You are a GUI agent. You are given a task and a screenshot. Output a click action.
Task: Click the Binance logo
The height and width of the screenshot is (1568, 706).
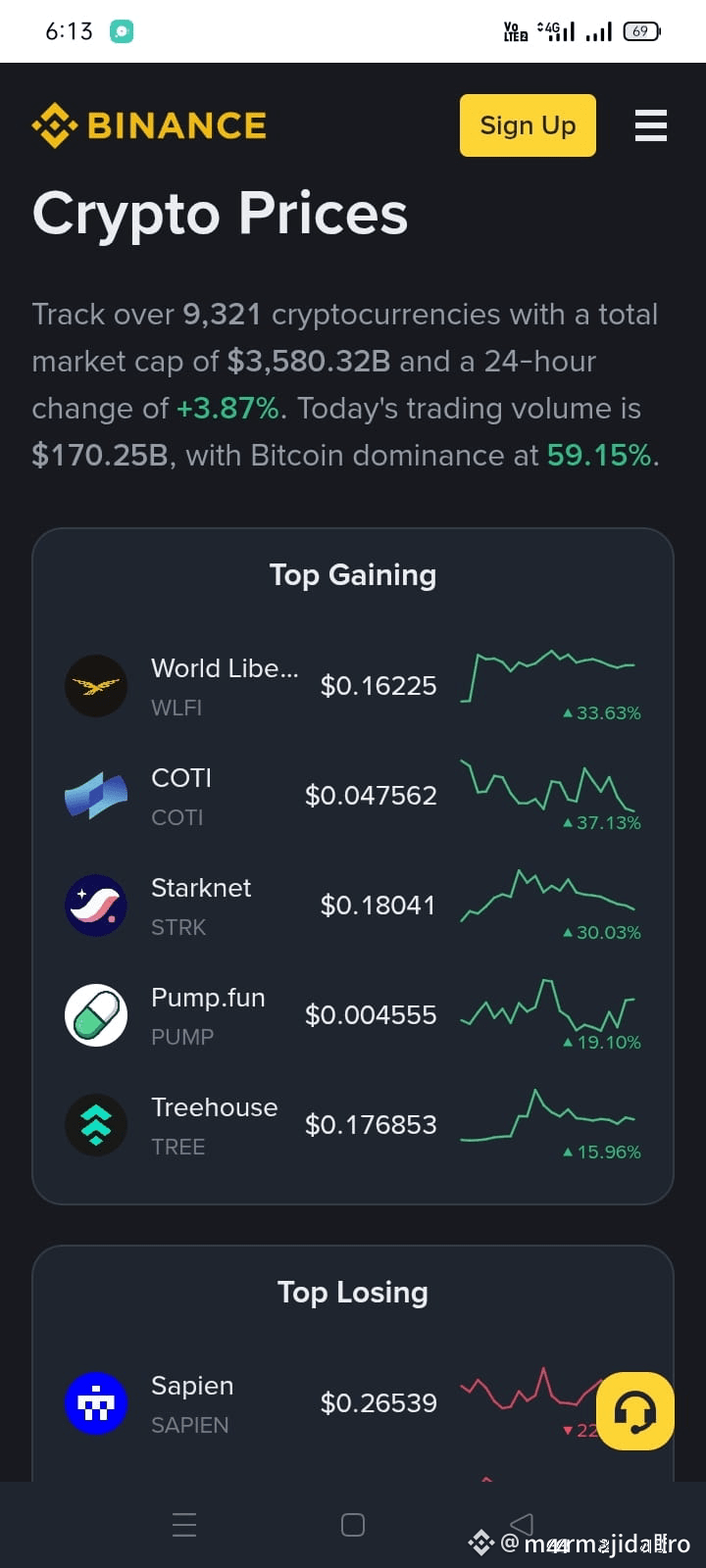[x=147, y=124]
